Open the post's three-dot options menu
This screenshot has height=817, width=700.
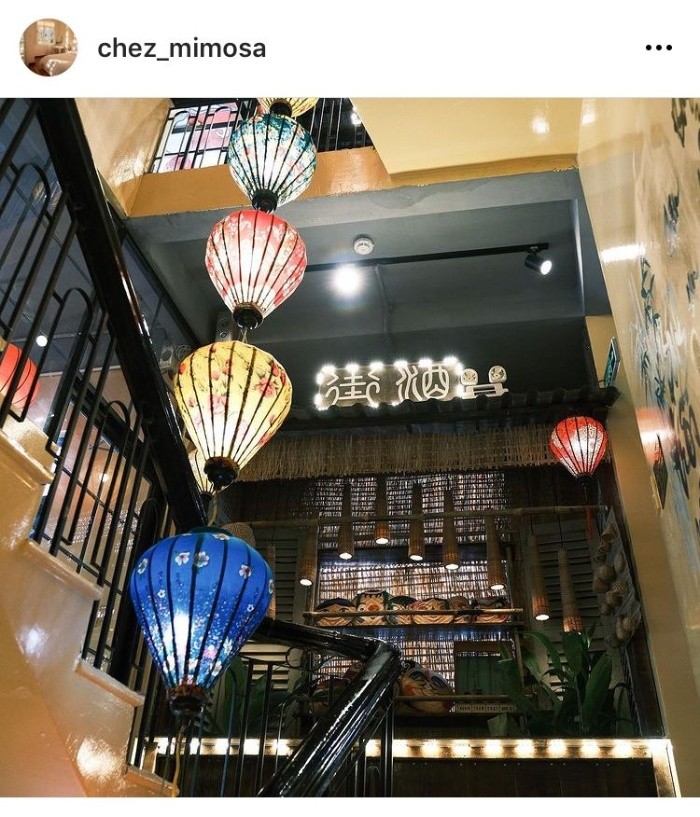point(658,48)
